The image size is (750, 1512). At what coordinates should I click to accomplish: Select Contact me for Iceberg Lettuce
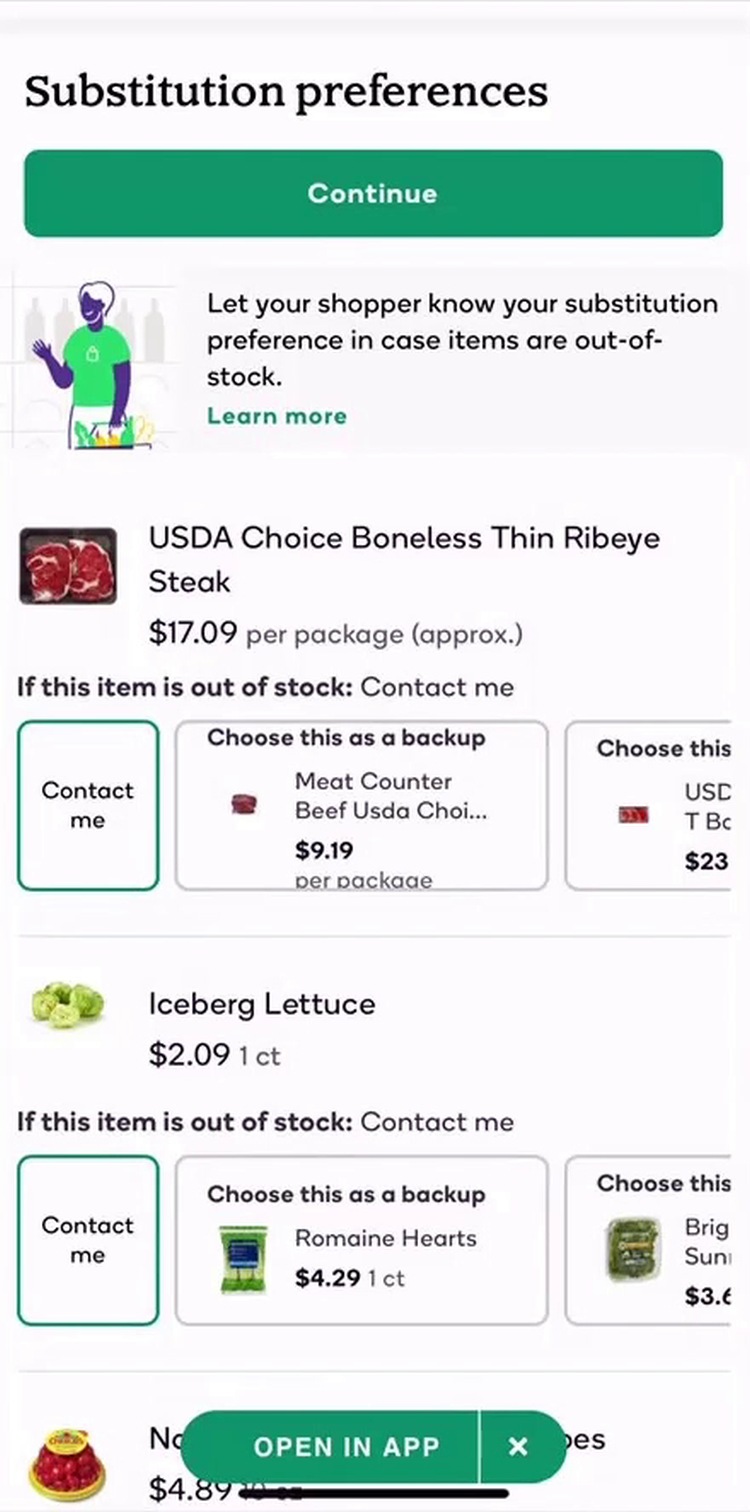click(x=88, y=1240)
